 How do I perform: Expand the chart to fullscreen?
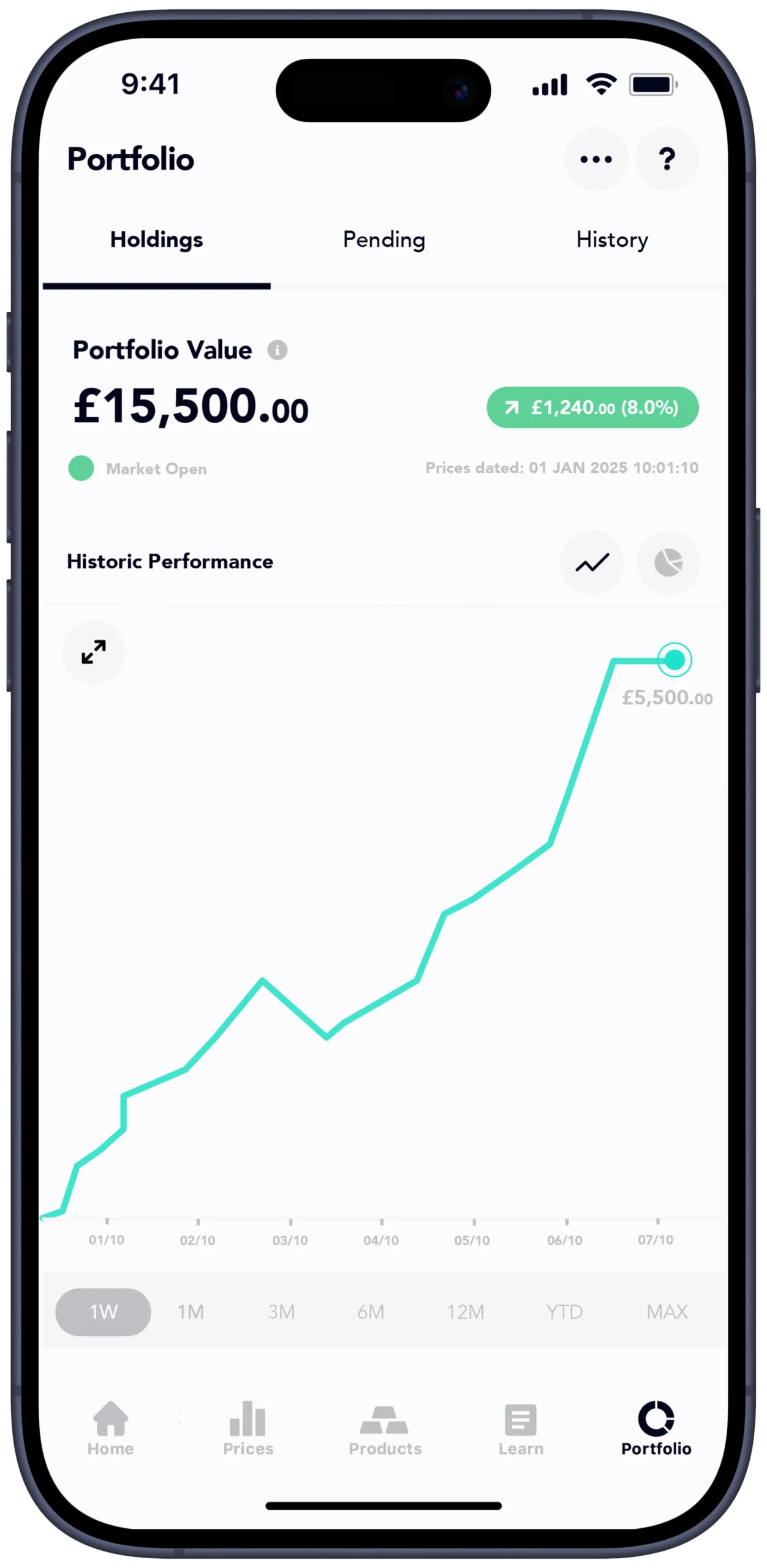94,652
